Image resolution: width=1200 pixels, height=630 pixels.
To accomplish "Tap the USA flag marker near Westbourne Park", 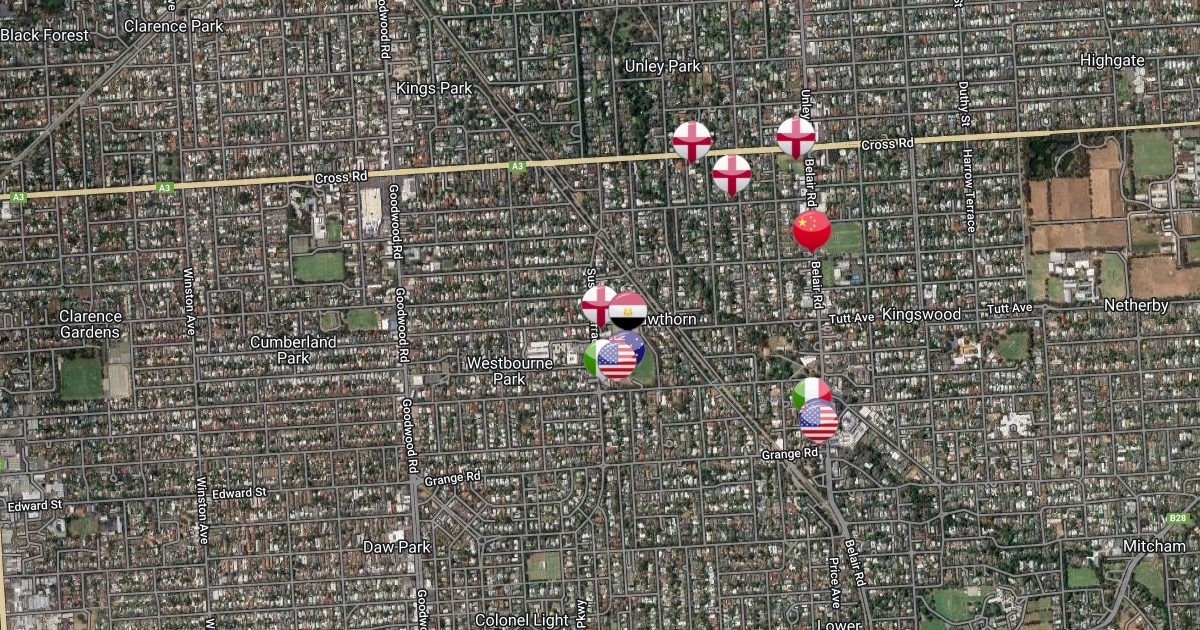I will (617, 360).
